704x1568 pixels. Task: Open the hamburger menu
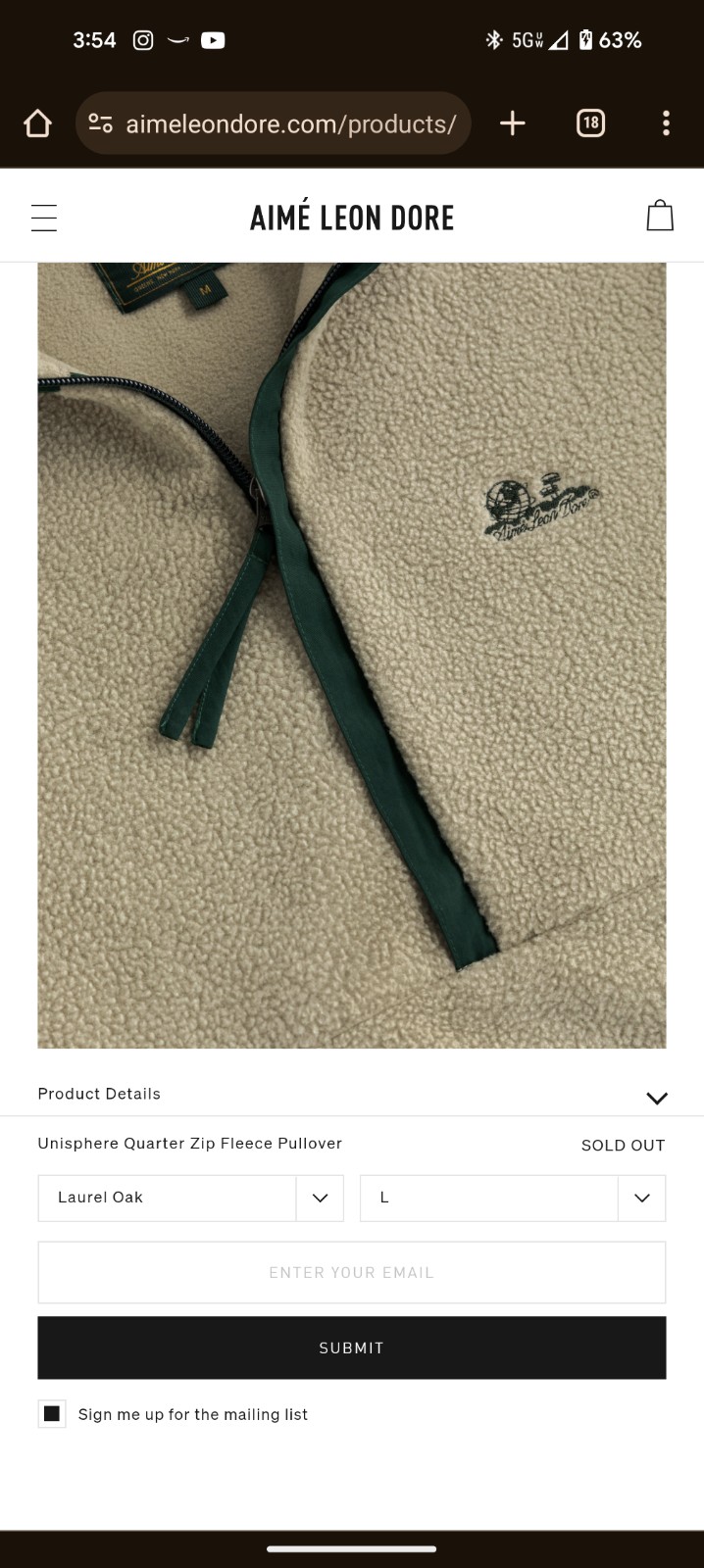pyautogui.click(x=44, y=218)
